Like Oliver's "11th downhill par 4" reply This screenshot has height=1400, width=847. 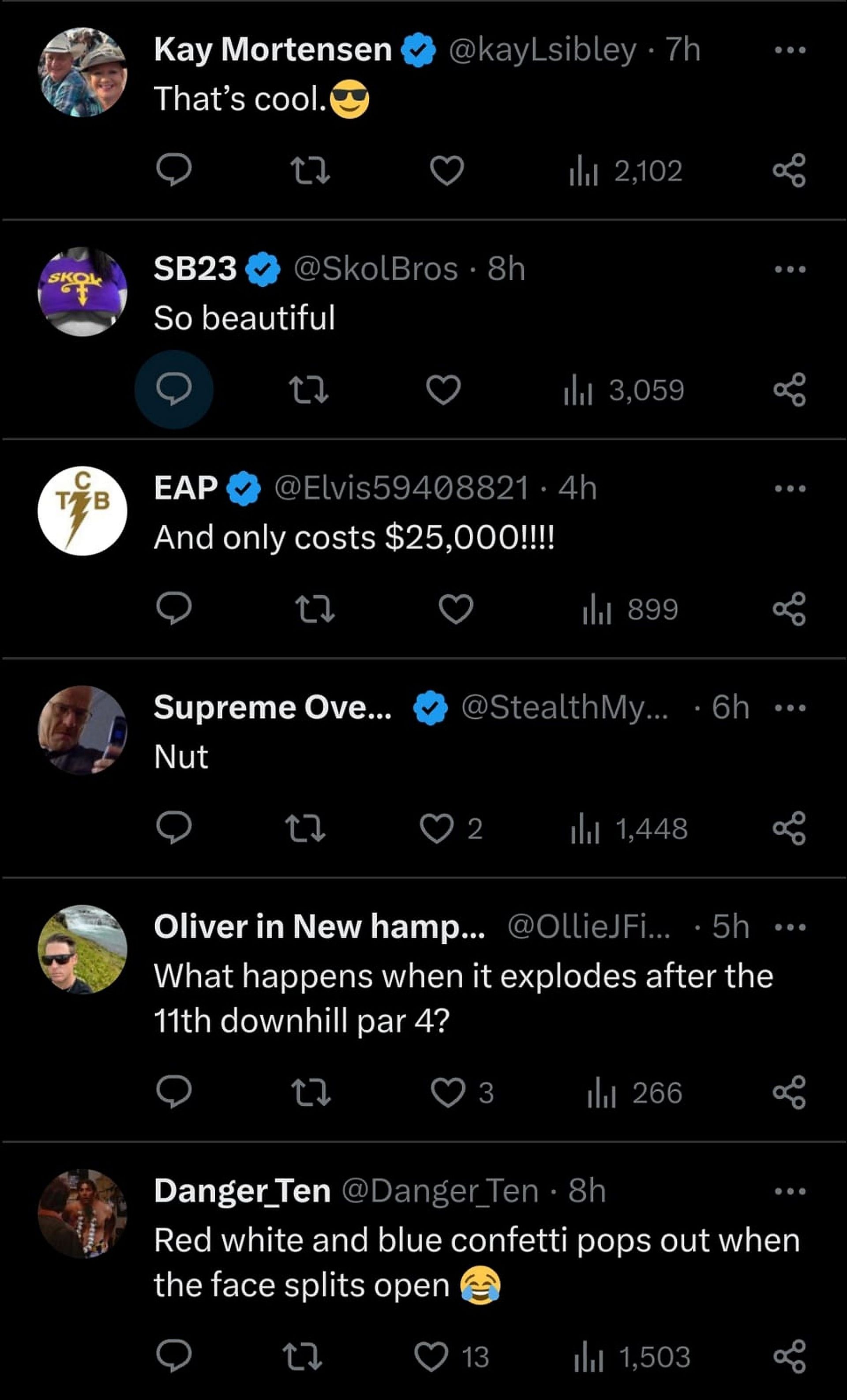[x=448, y=1092]
